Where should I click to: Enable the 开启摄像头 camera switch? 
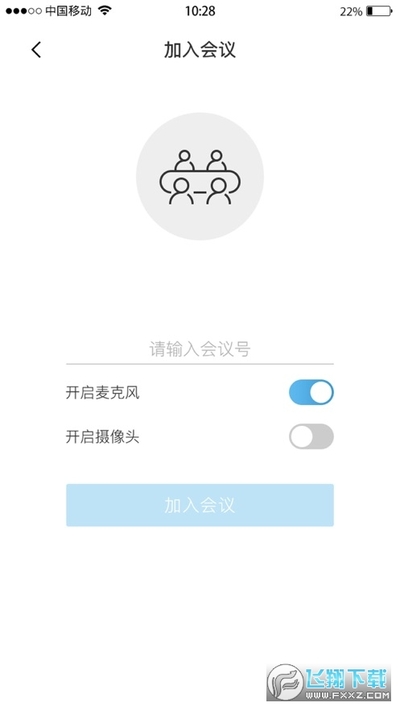311,437
